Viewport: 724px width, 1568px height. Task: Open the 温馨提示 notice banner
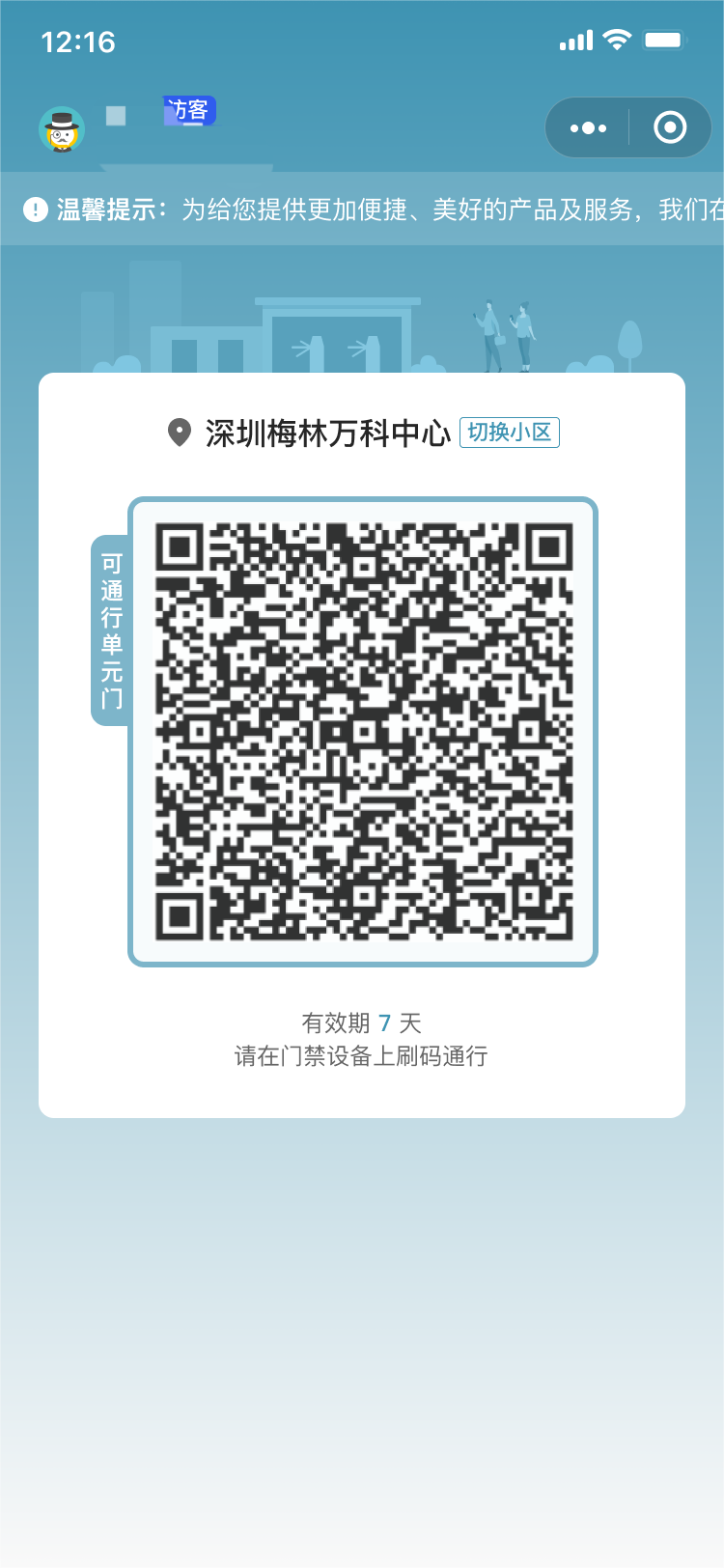(x=362, y=210)
